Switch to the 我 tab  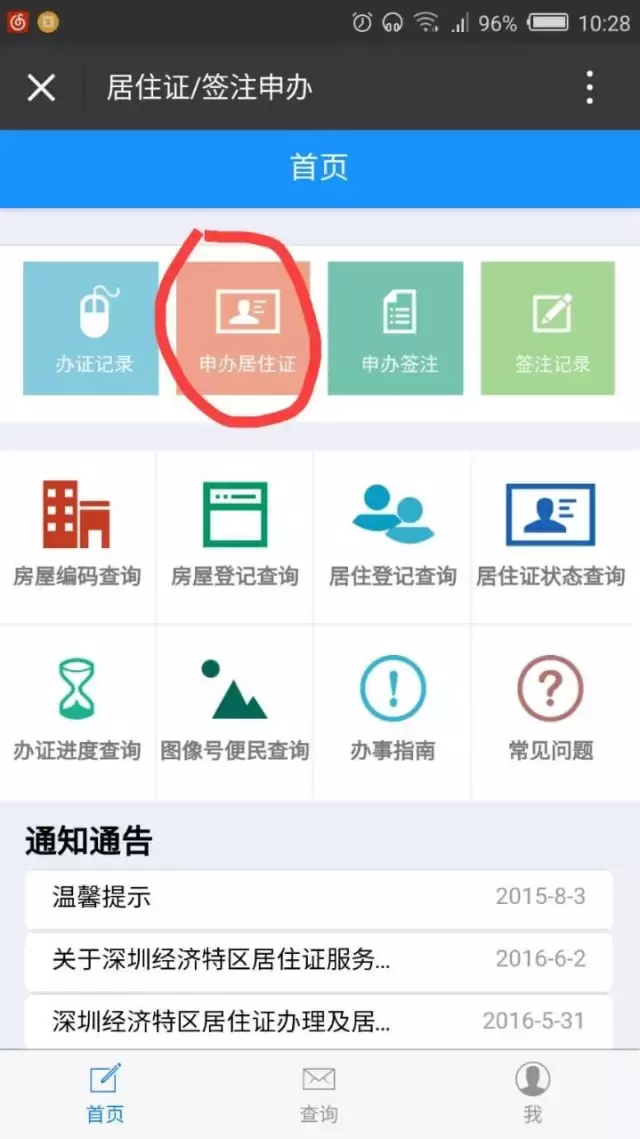click(x=532, y=1093)
